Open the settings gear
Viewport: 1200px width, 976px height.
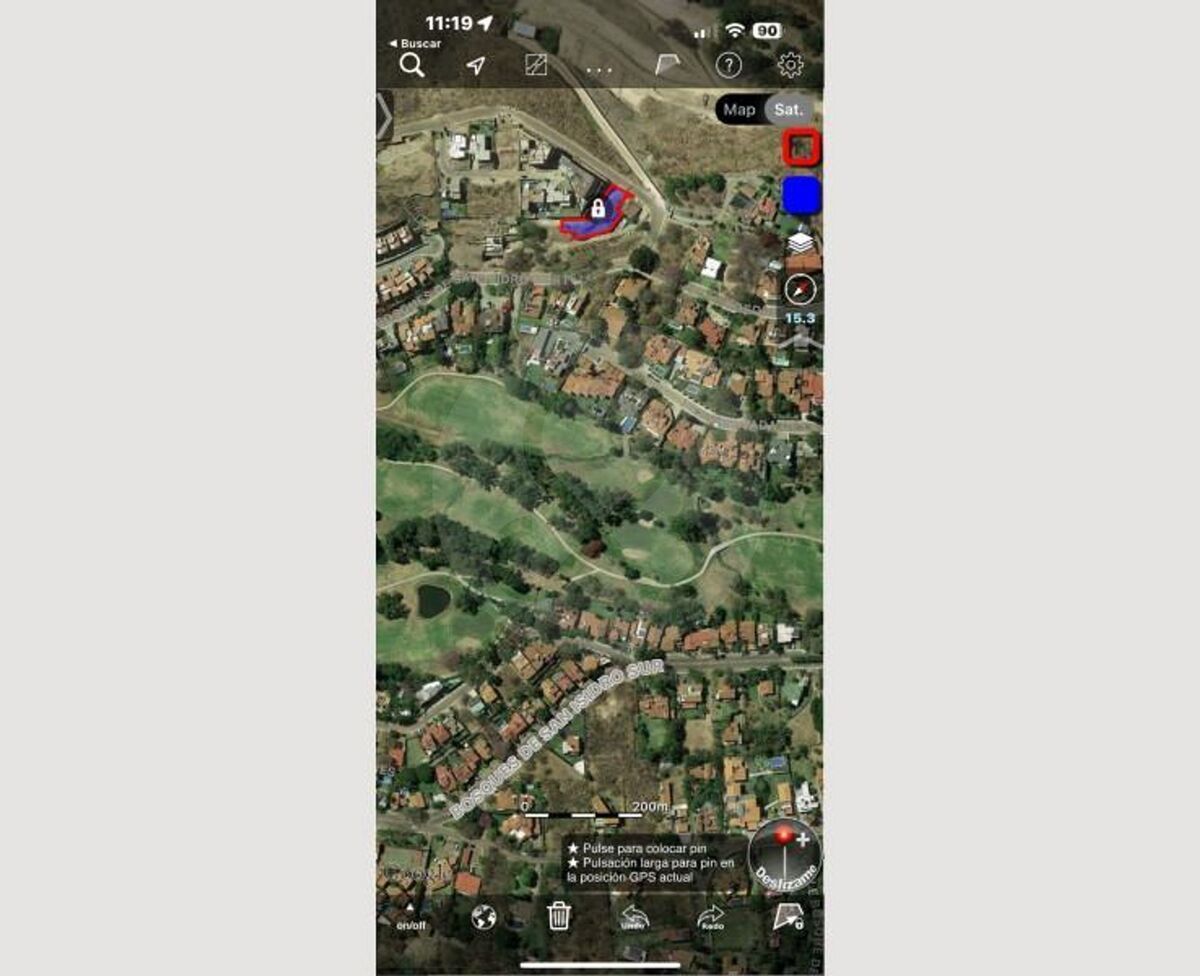790,66
